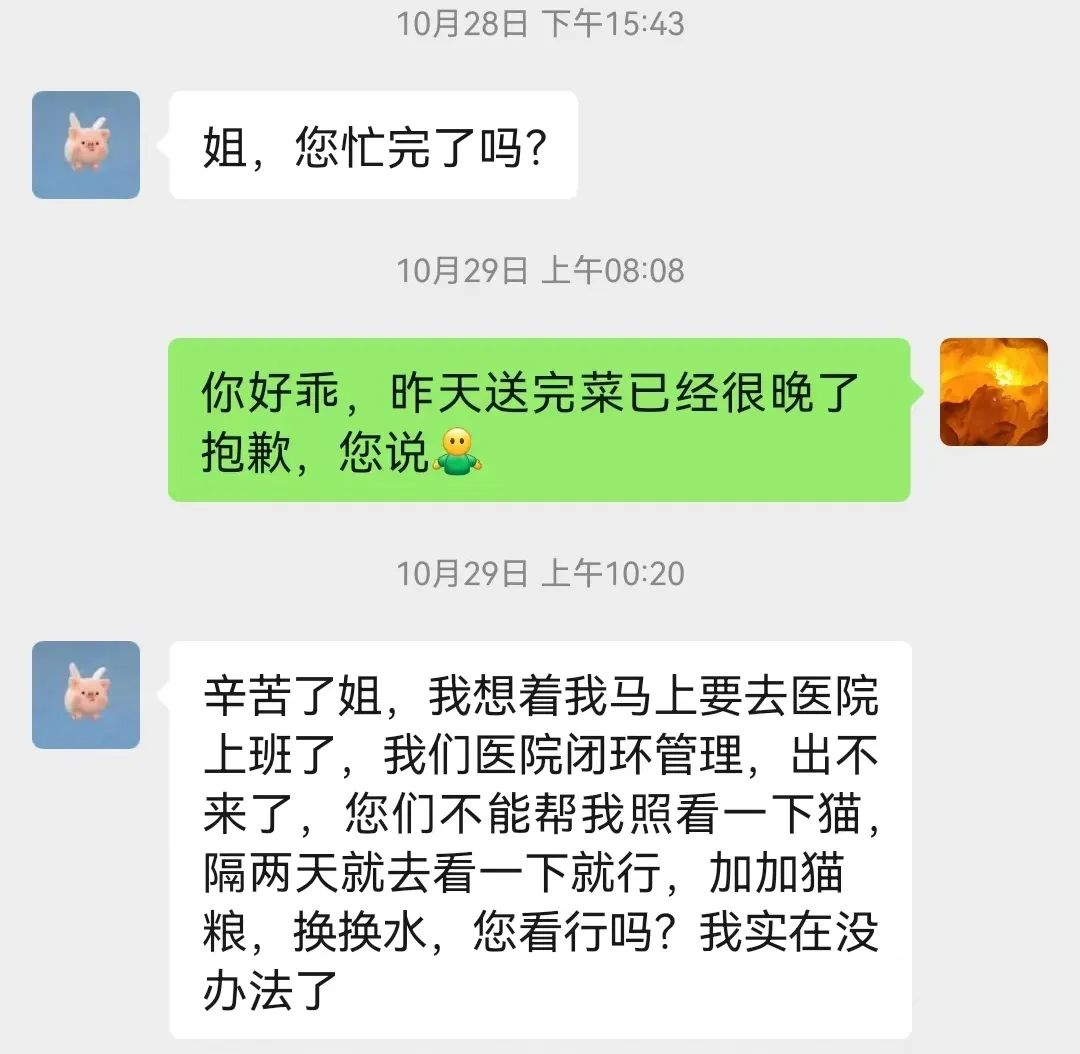Open pig avatar beside "姐，您忙完了吗？" message
The width and height of the screenshot is (1080, 1054).
click(86, 145)
